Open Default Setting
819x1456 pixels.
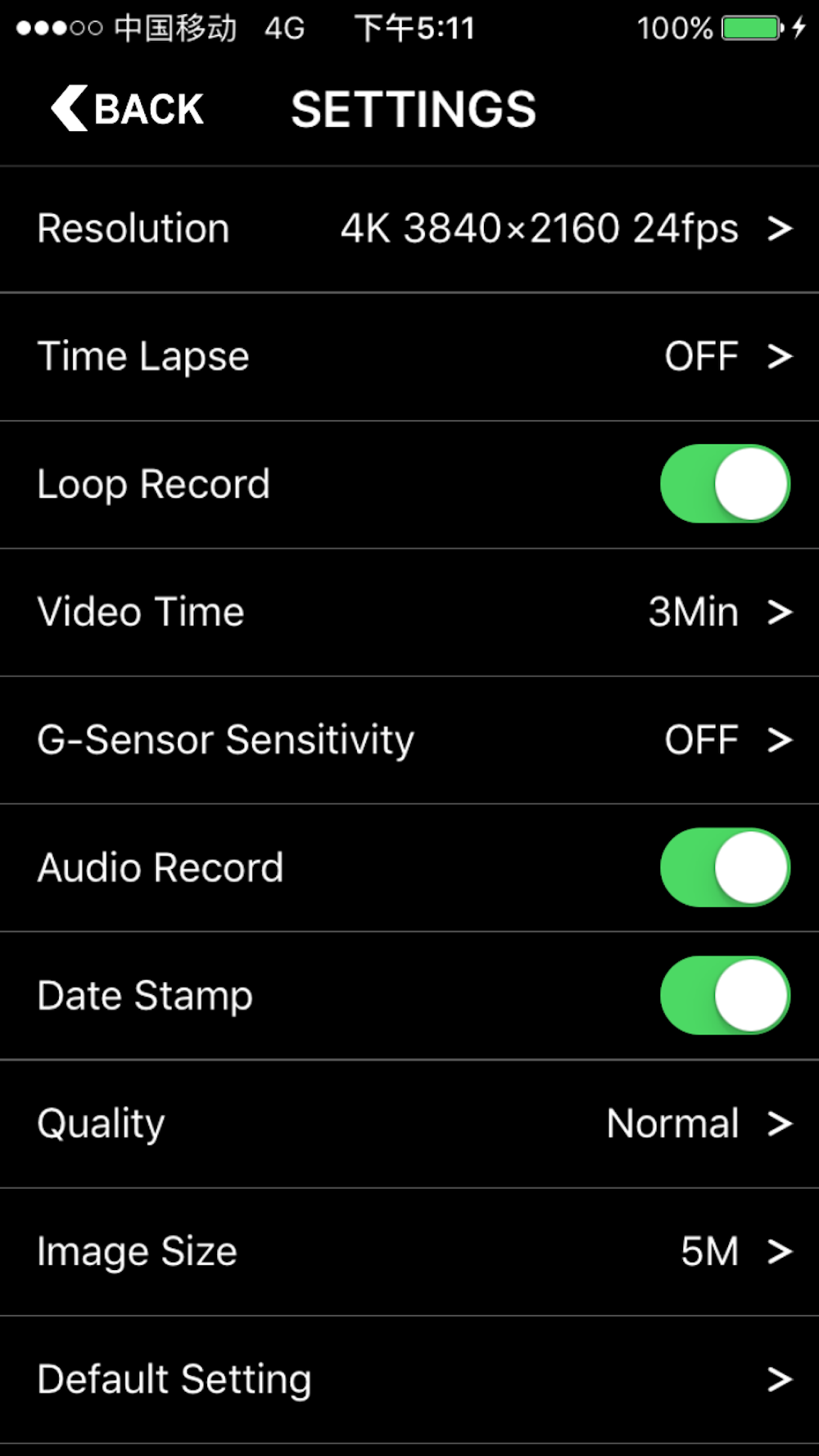[x=409, y=1380]
